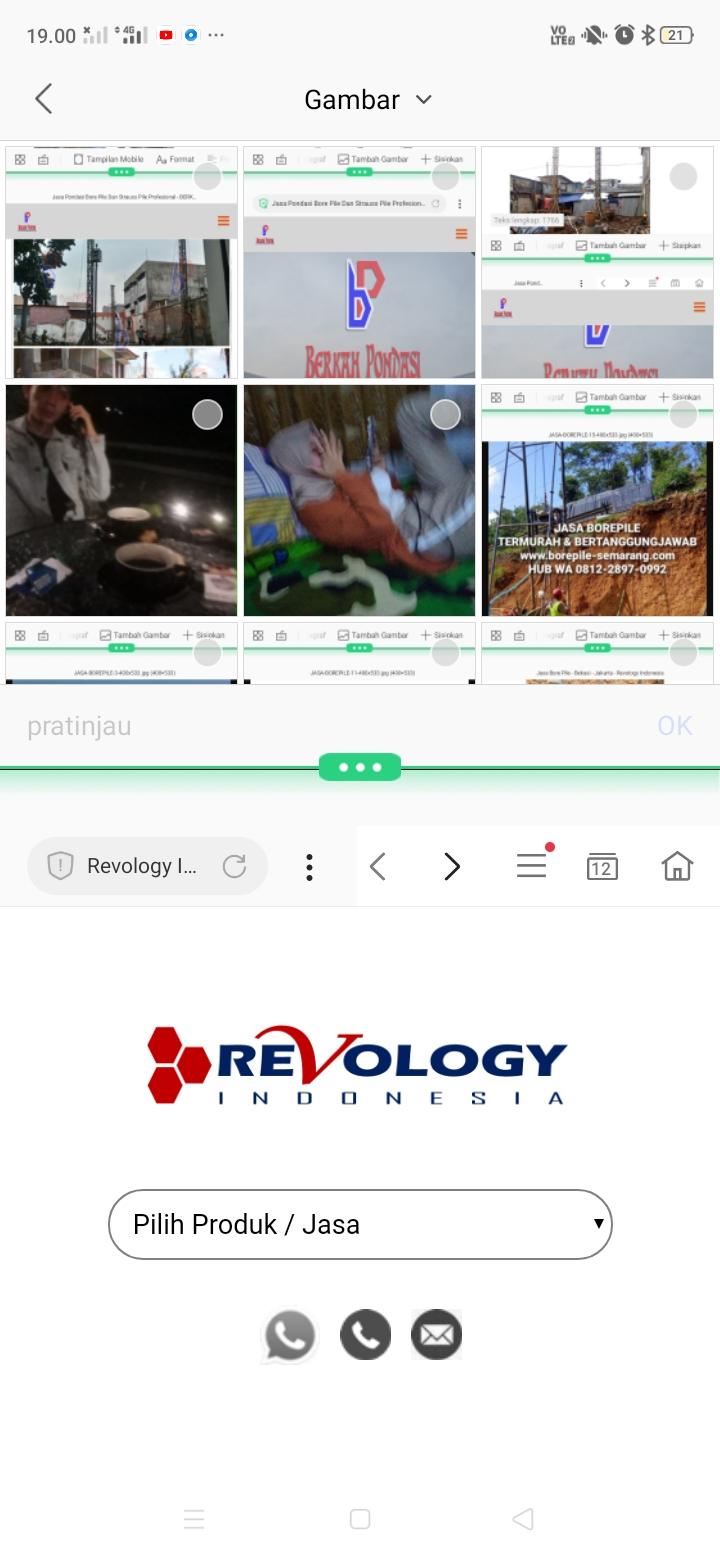Open the browser three-dot overflow menu

click(310, 867)
